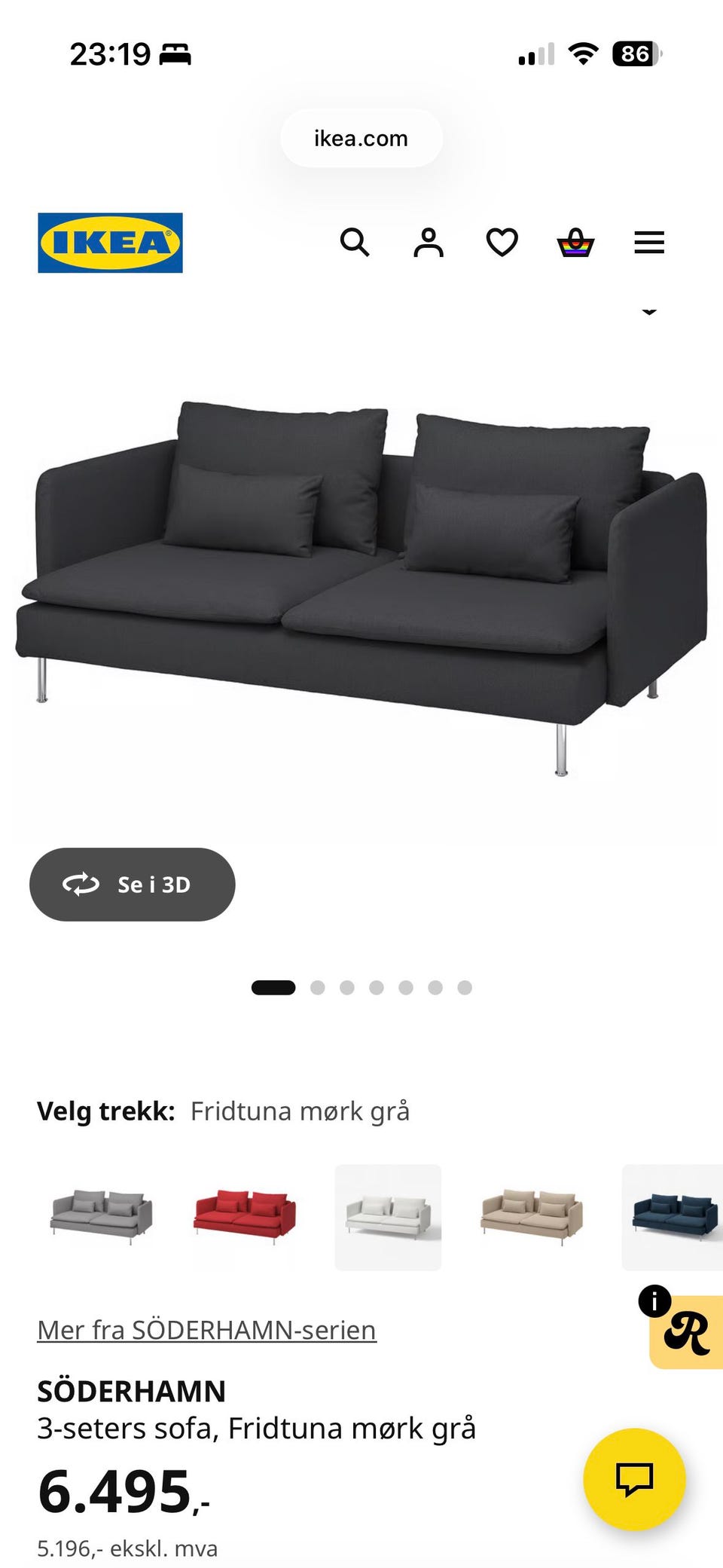Viewport: 723px width, 1568px height.
Task: Open the main dark grey sofa image
Action: pyautogui.click(x=361, y=588)
